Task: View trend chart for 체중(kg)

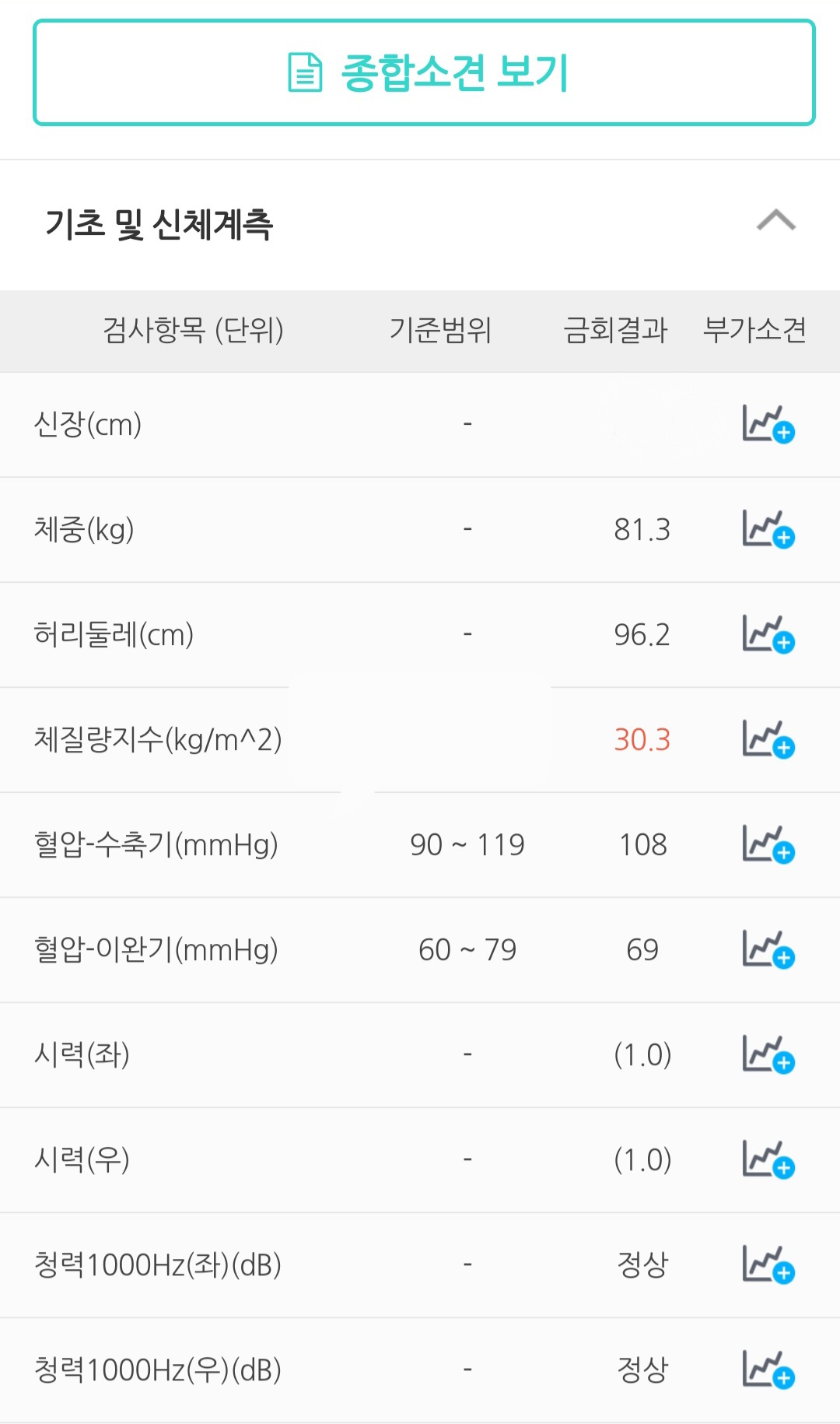Action: 768,529
